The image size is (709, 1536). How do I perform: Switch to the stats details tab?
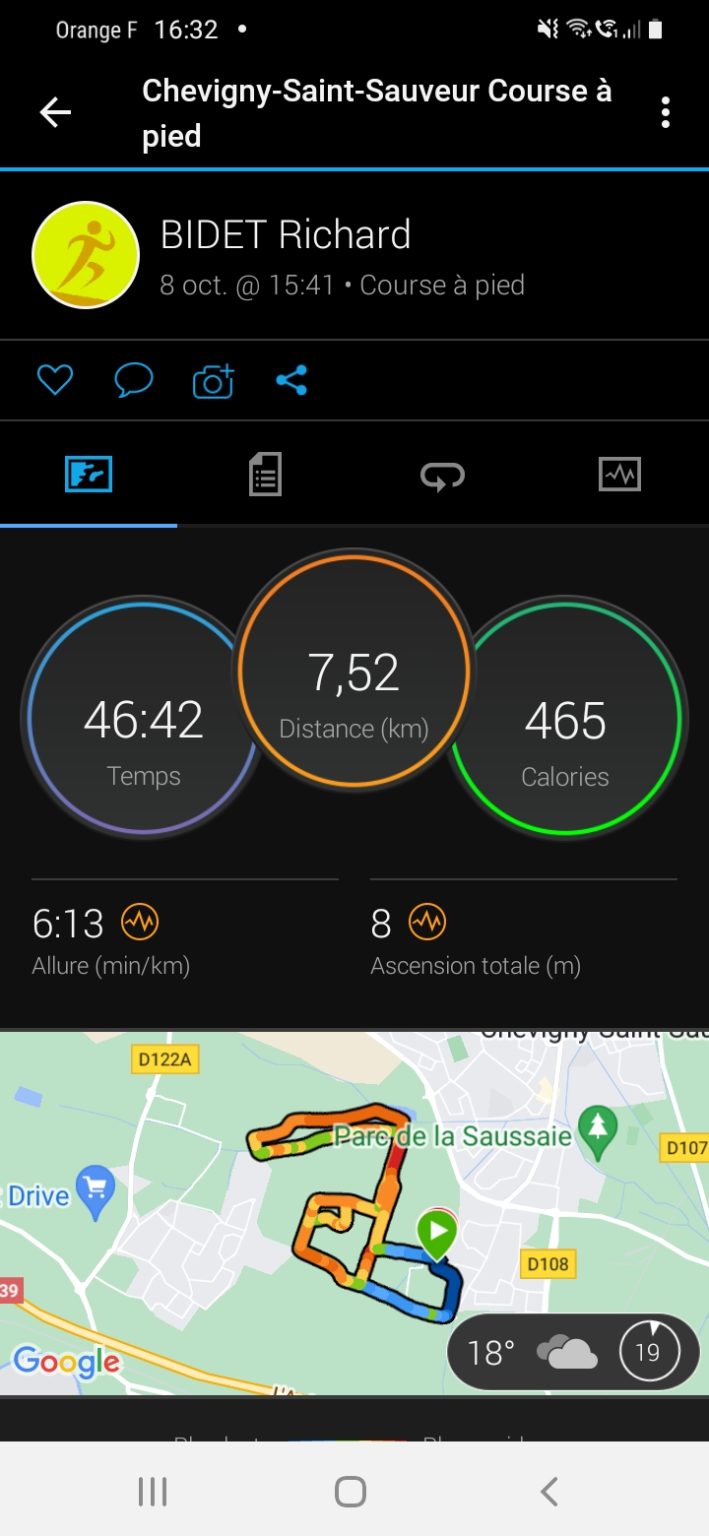[265, 474]
